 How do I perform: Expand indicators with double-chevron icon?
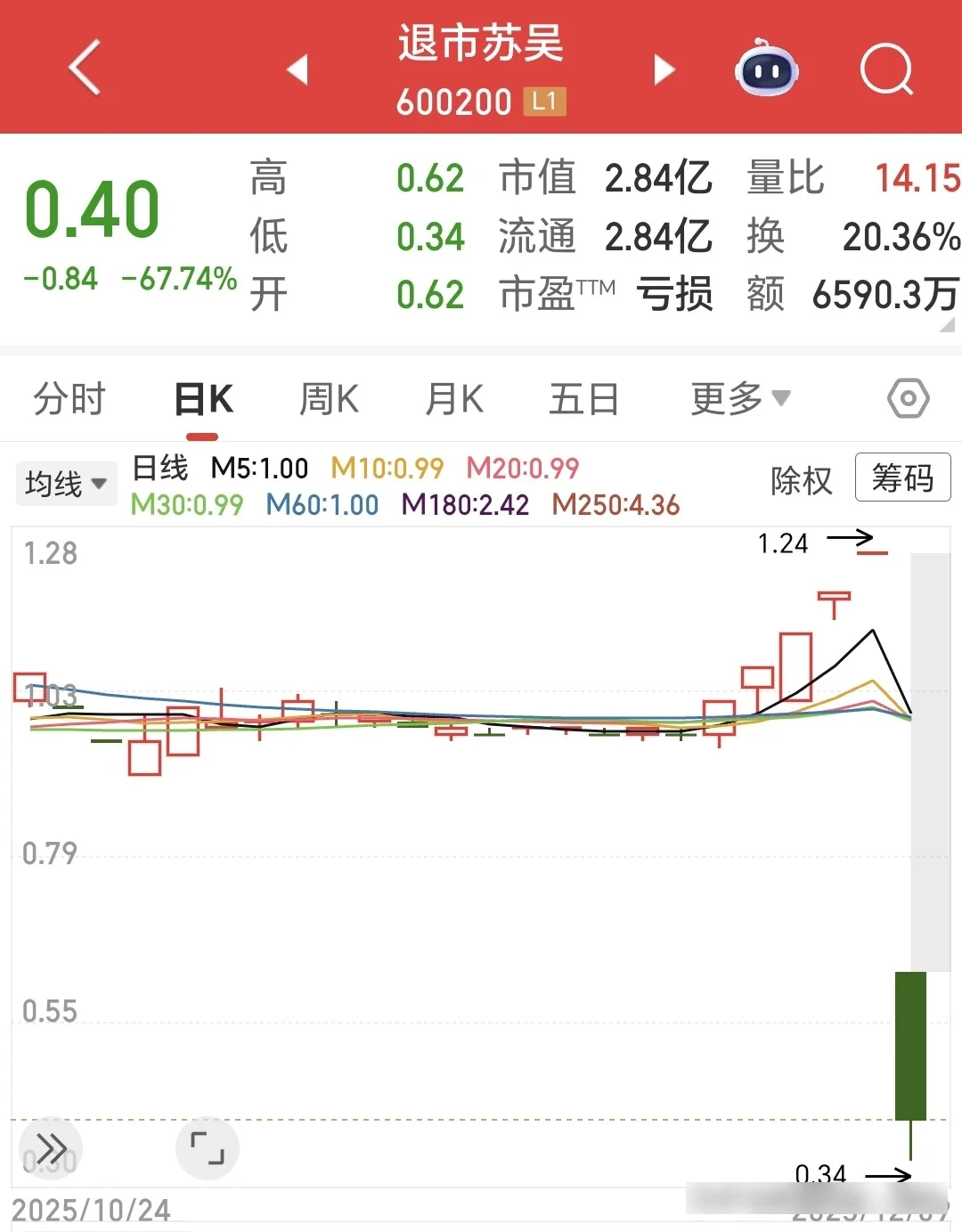pos(51,1148)
